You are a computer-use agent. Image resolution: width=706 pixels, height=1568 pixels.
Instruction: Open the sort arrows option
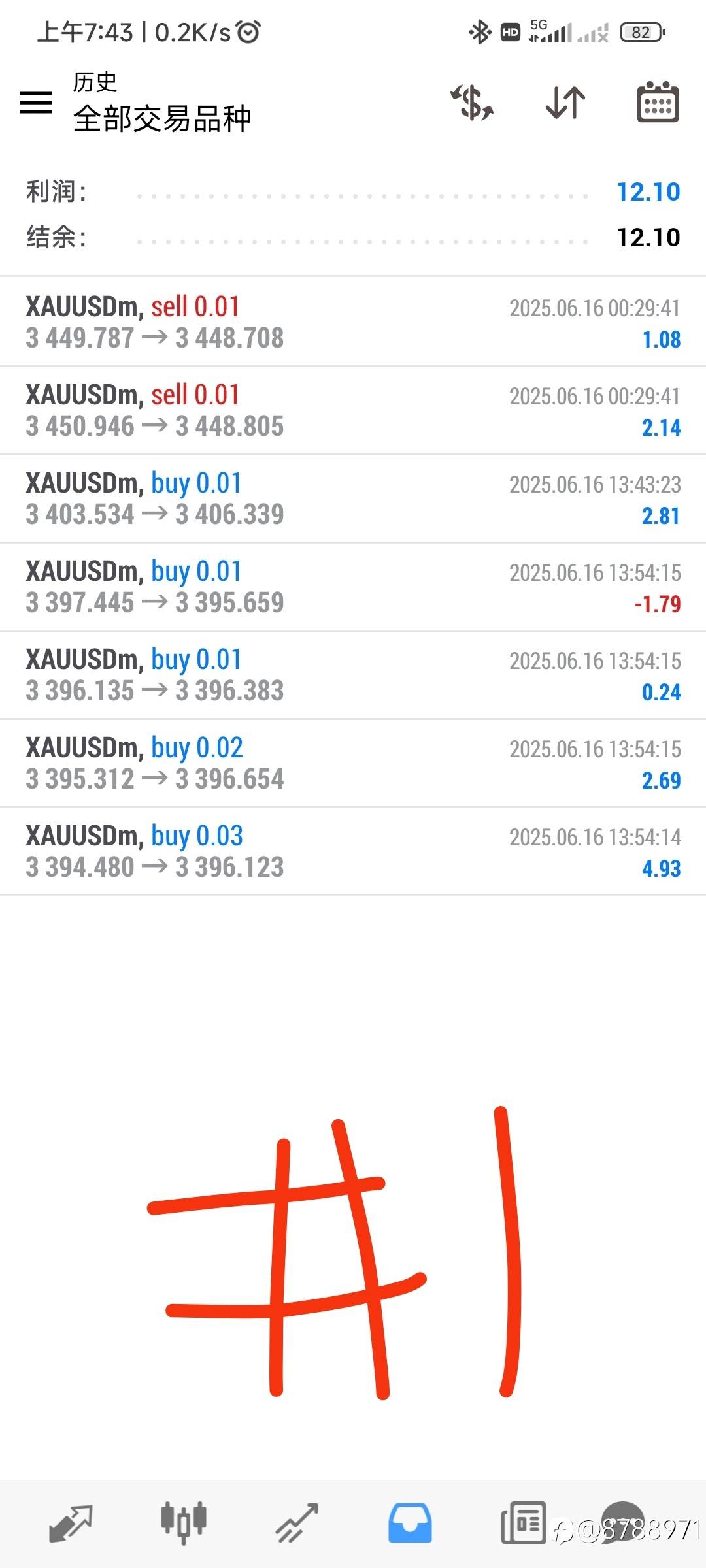click(565, 103)
